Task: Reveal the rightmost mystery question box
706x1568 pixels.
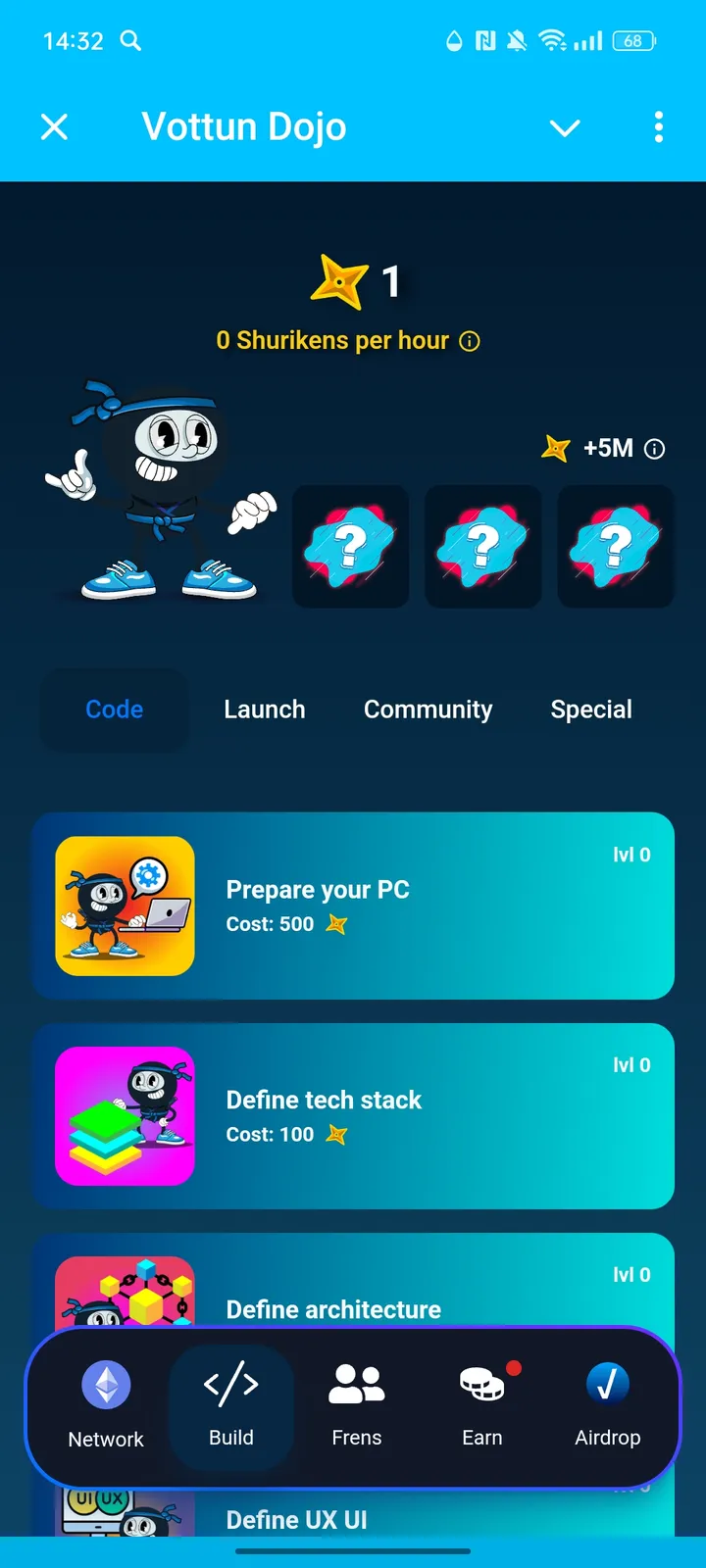Action: coord(615,546)
